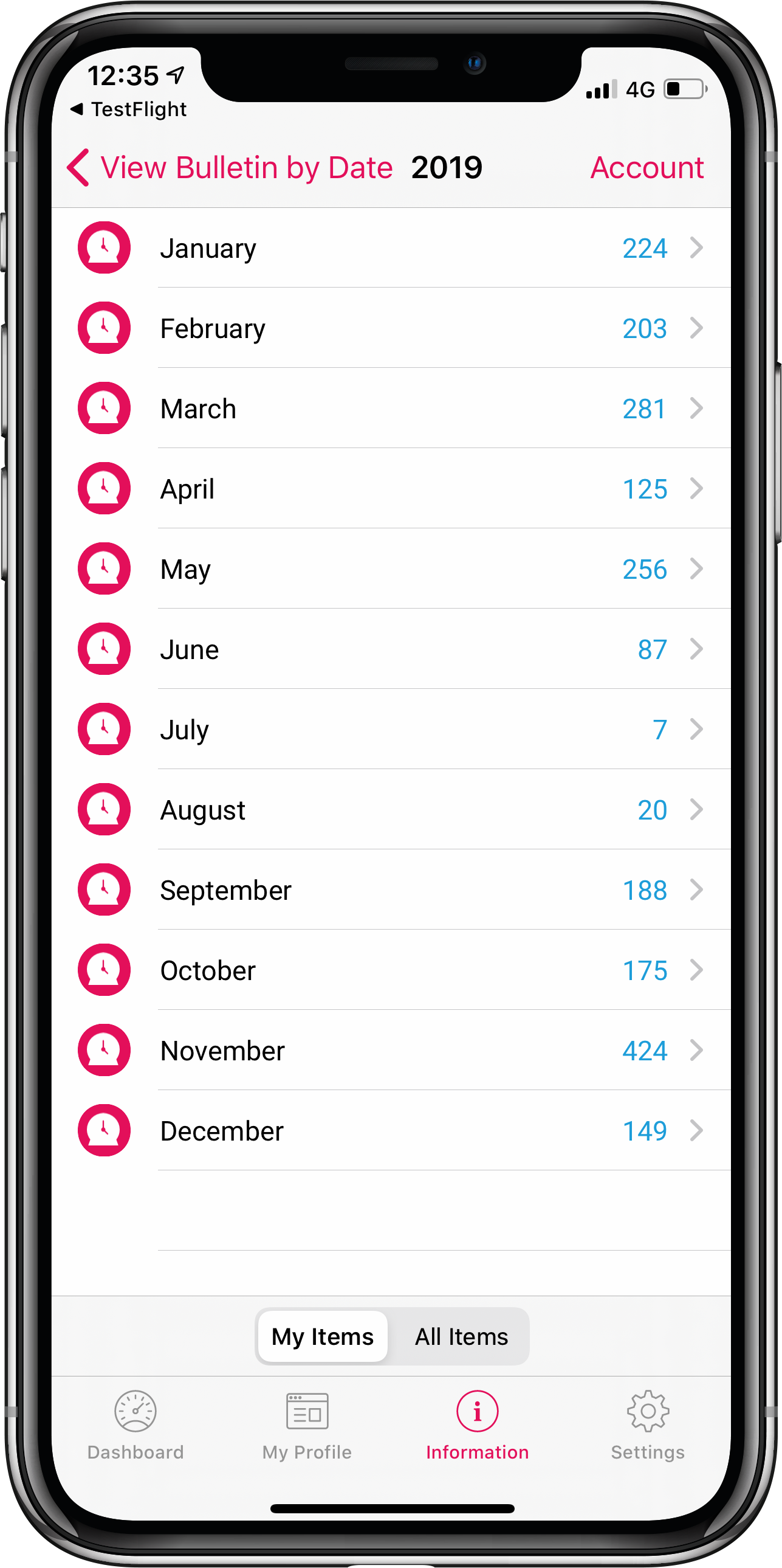View March bulletin items
Viewport: 782px width, 1568px height.
point(391,409)
